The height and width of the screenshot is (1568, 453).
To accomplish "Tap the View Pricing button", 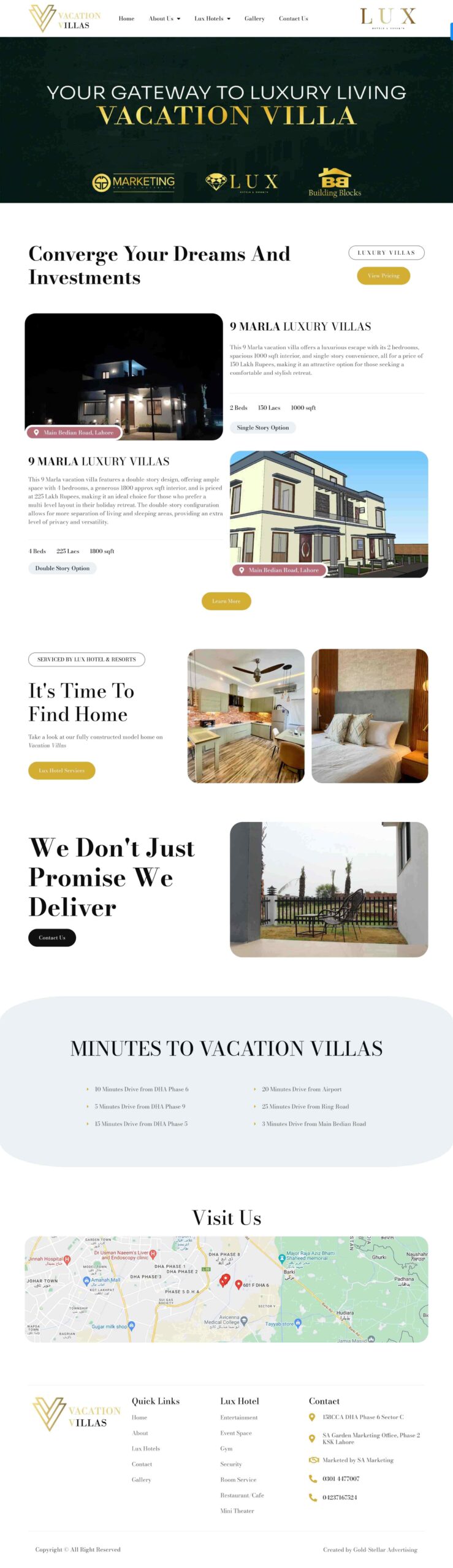I will pos(383,276).
